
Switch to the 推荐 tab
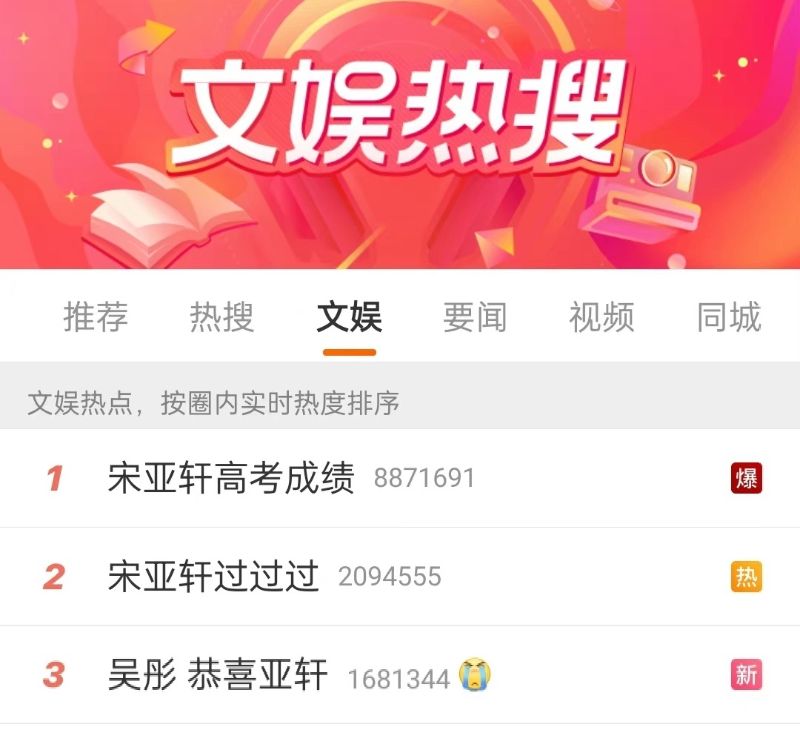point(96,317)
